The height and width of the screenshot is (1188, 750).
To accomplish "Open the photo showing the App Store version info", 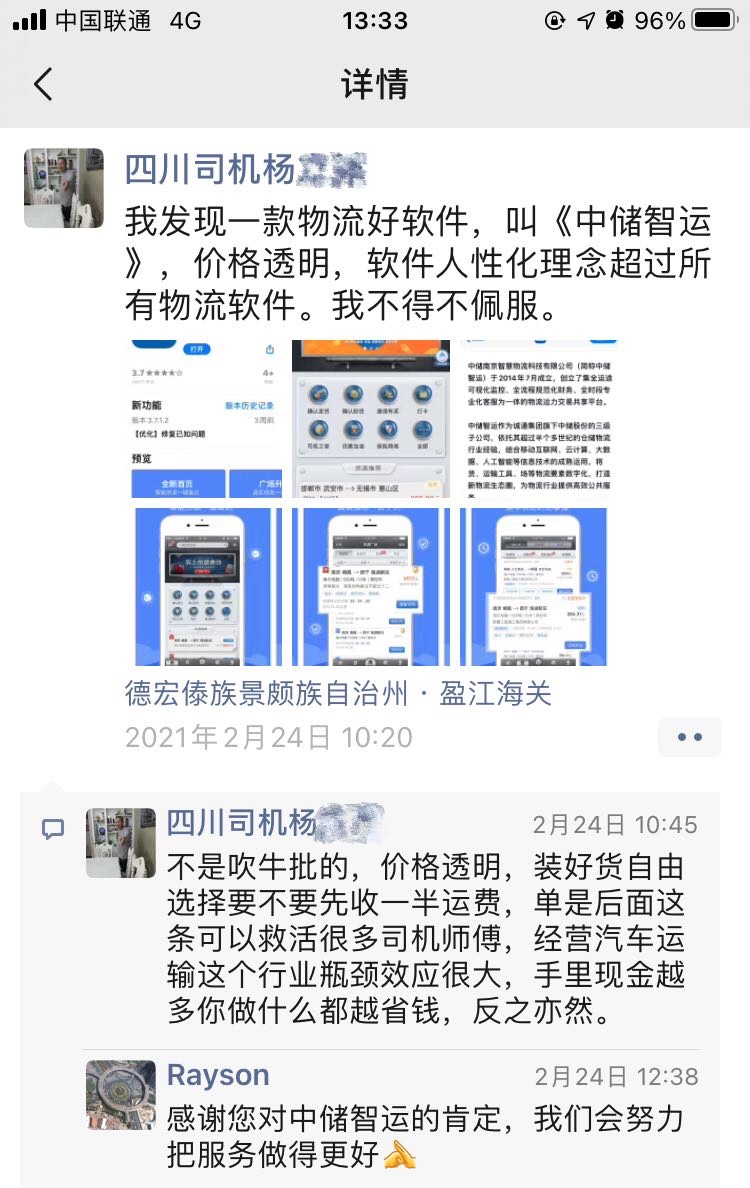I will tap(204, 418).
